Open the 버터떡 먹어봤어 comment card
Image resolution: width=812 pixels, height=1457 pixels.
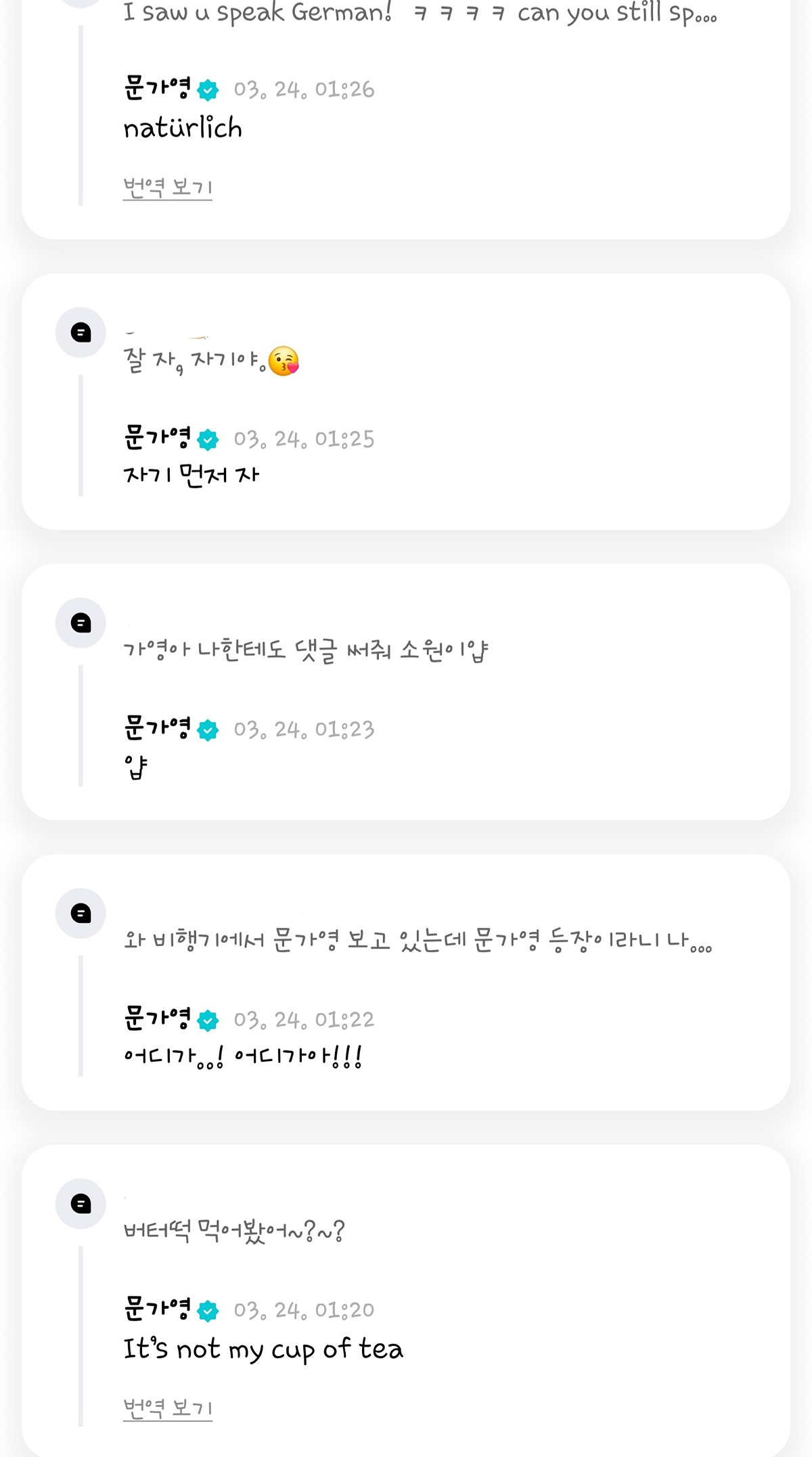tap(234, 1231)
